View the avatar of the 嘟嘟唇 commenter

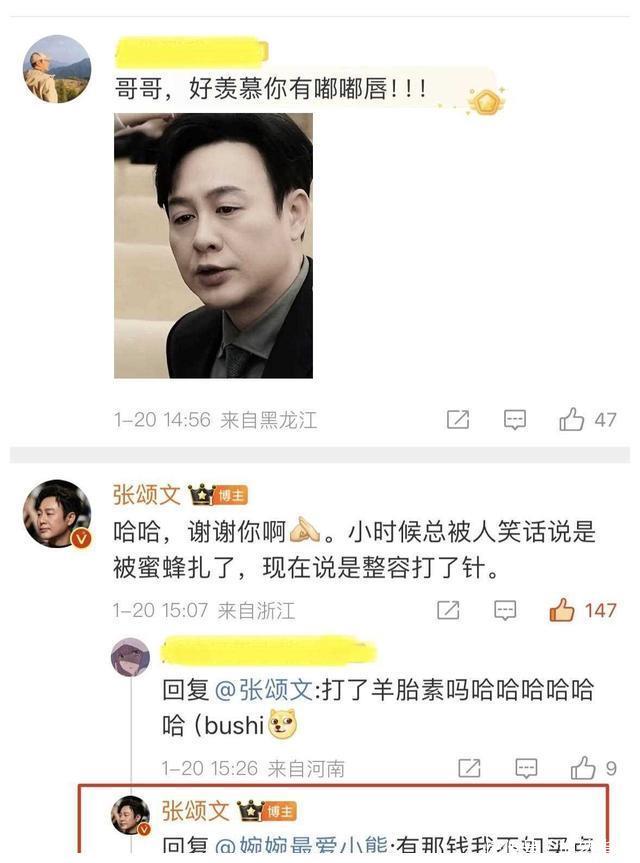click(57, 69)
